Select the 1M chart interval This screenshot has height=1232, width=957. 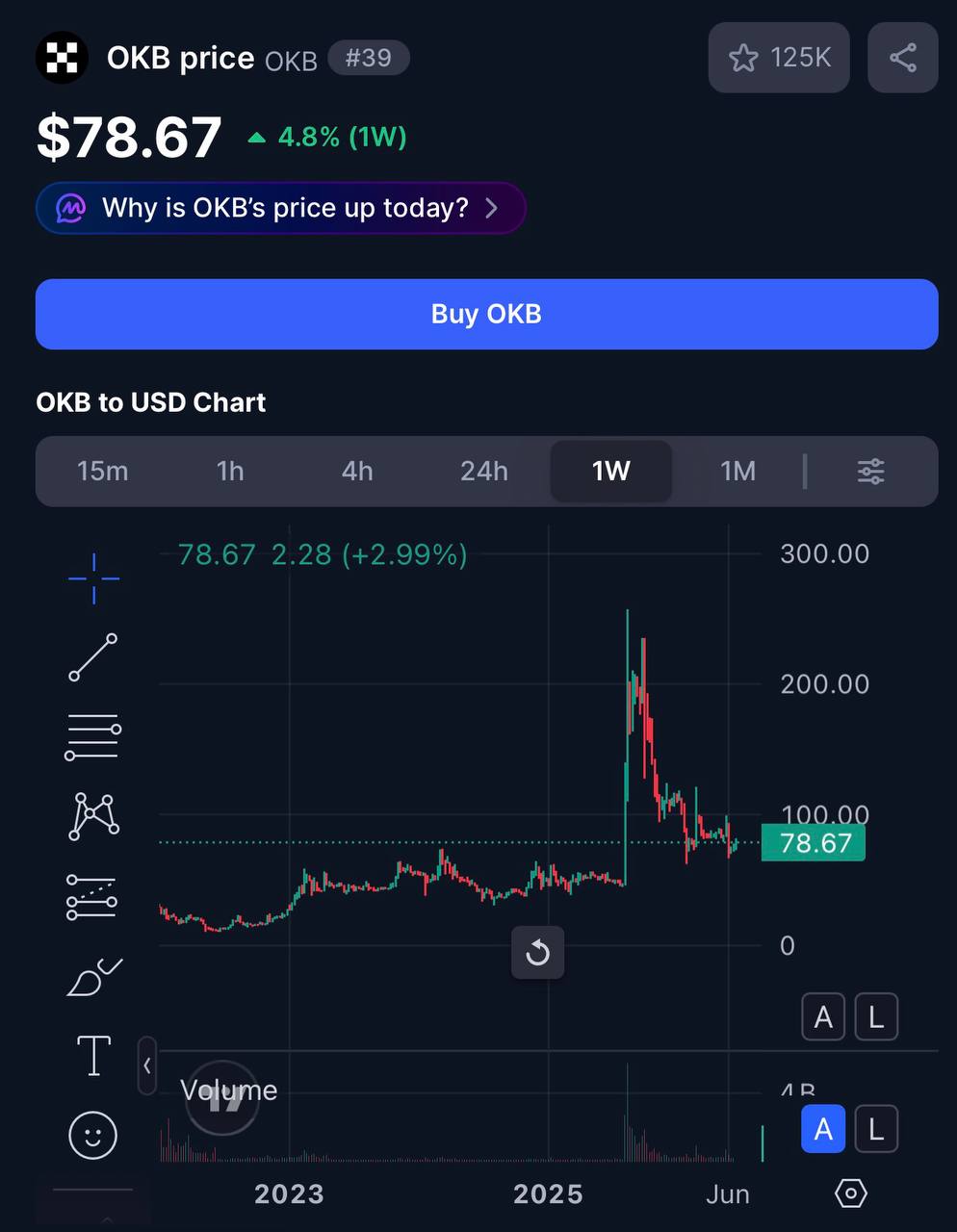click(738, 471)
